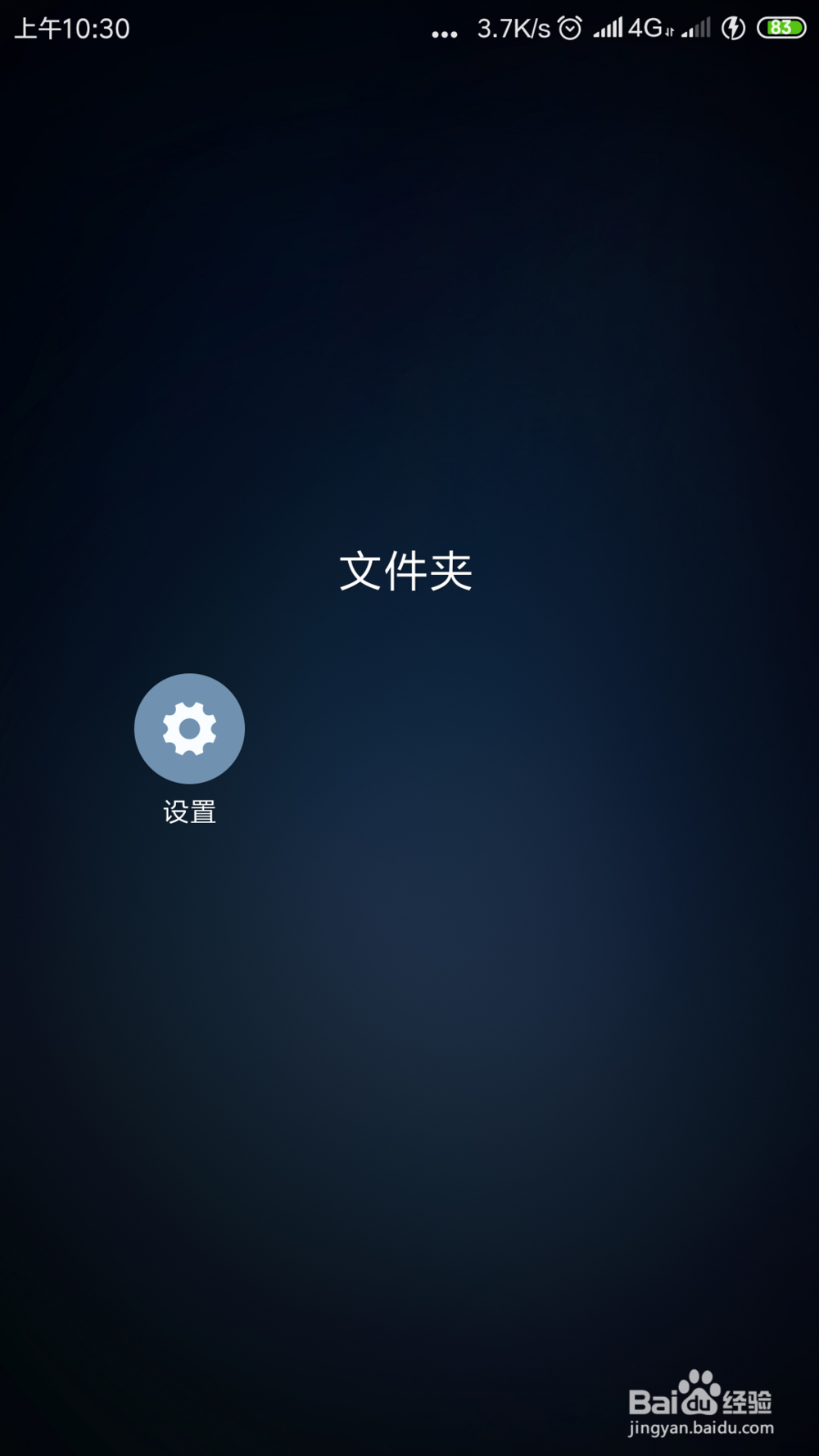Open the 设置 (Settings) app

pos(189,729)
